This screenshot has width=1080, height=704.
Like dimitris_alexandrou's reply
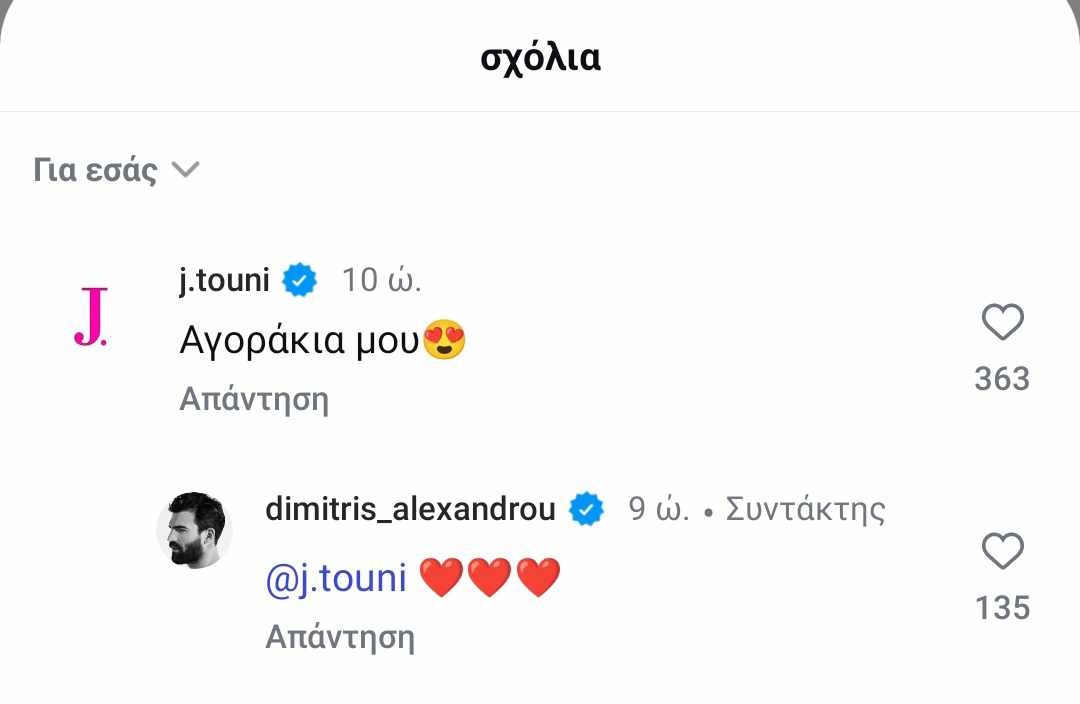pyautogui.click(x=1002, y=552)
